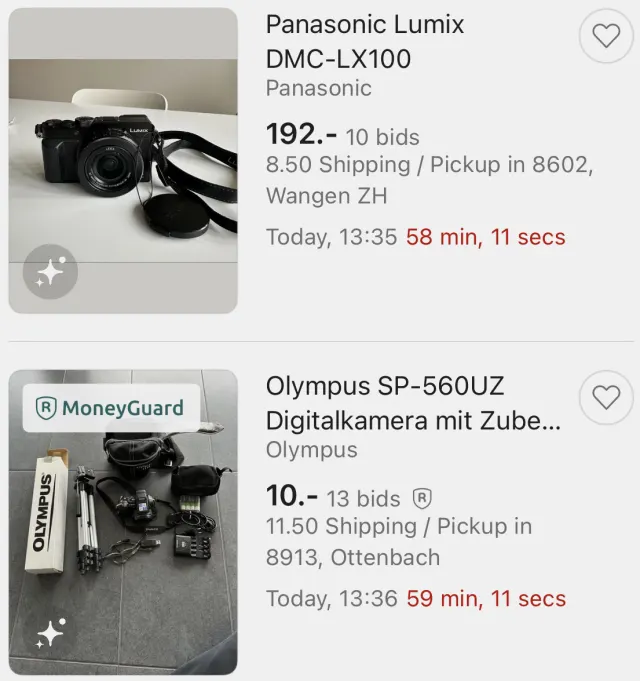Favorite the Olympus SP-560UZ listing
Viewport: 640px width, 681px height.
pyautogui.click(x=606, y=398)
